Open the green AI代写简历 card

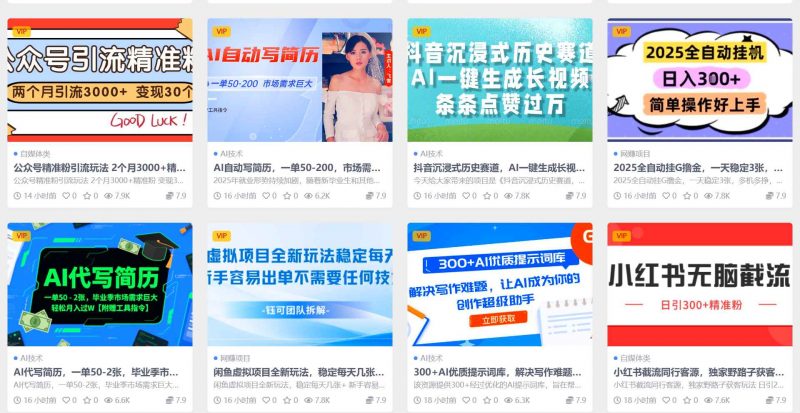pos(100,284)
